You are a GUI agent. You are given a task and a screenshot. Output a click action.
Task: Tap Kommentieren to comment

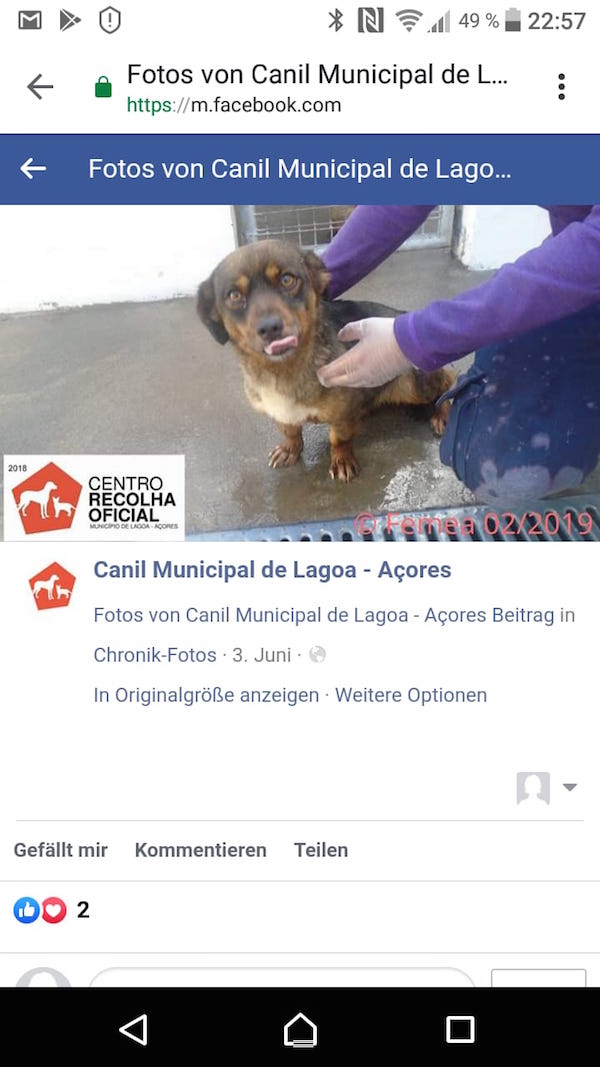200,850
